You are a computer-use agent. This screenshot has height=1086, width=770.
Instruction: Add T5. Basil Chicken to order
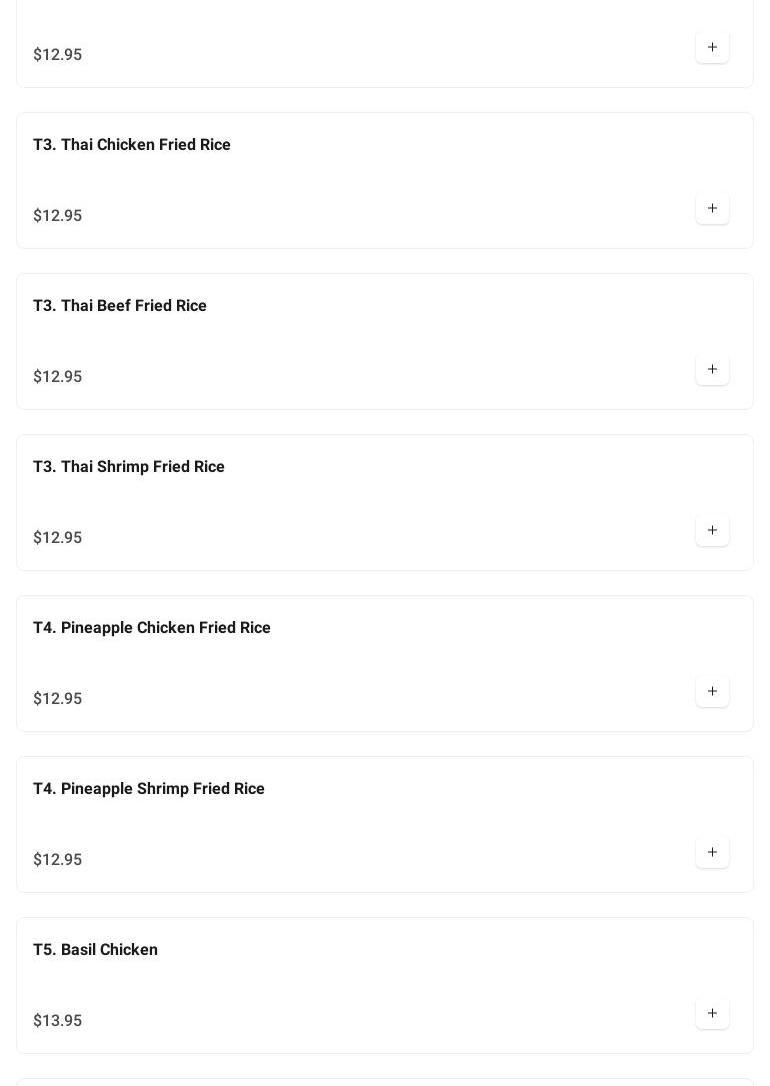pos(712,1014)
